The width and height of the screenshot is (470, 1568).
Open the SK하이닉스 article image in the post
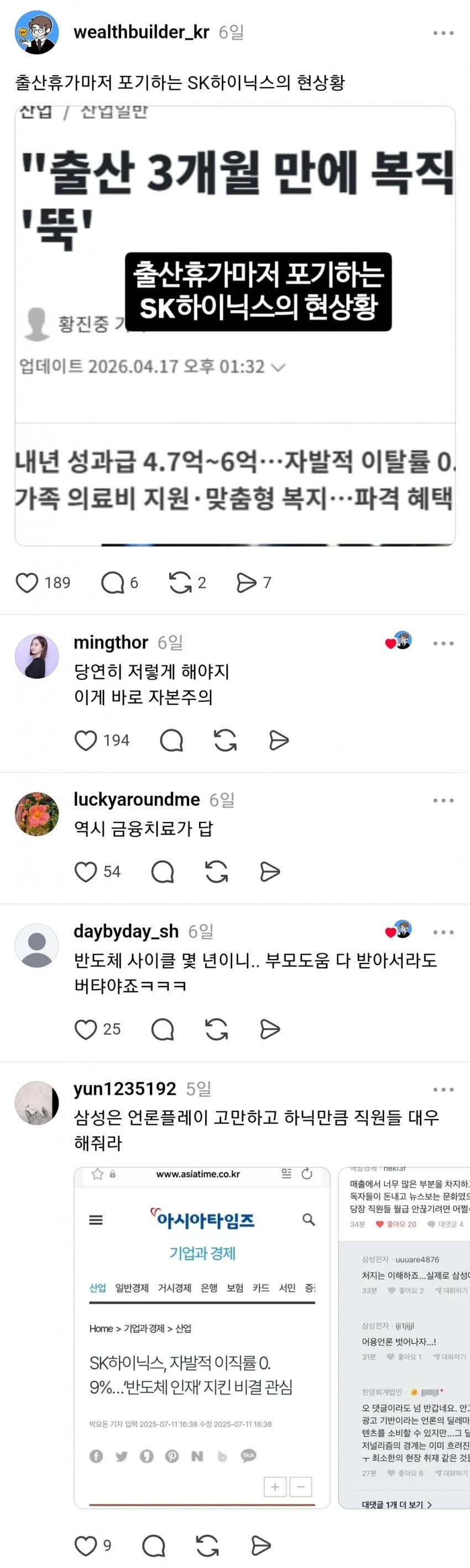(x=235, y=326)
